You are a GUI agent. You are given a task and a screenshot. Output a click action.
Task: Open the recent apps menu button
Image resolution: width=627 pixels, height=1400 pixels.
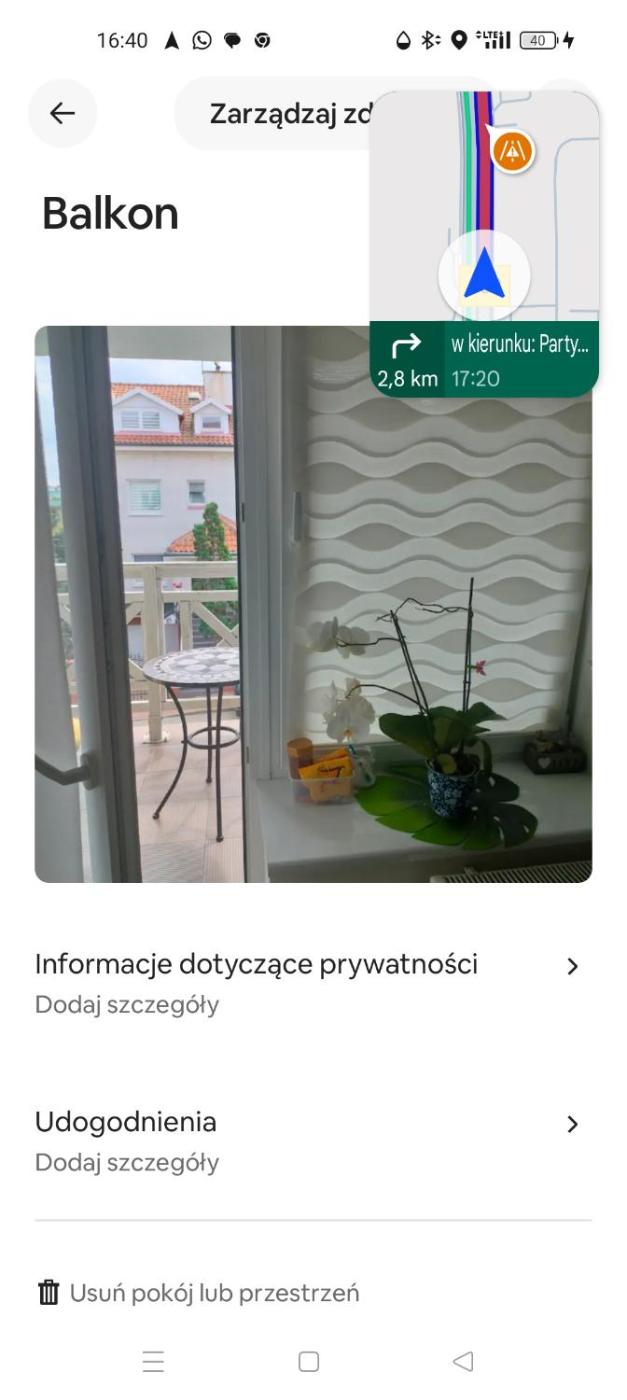[x=153, y=1361]
